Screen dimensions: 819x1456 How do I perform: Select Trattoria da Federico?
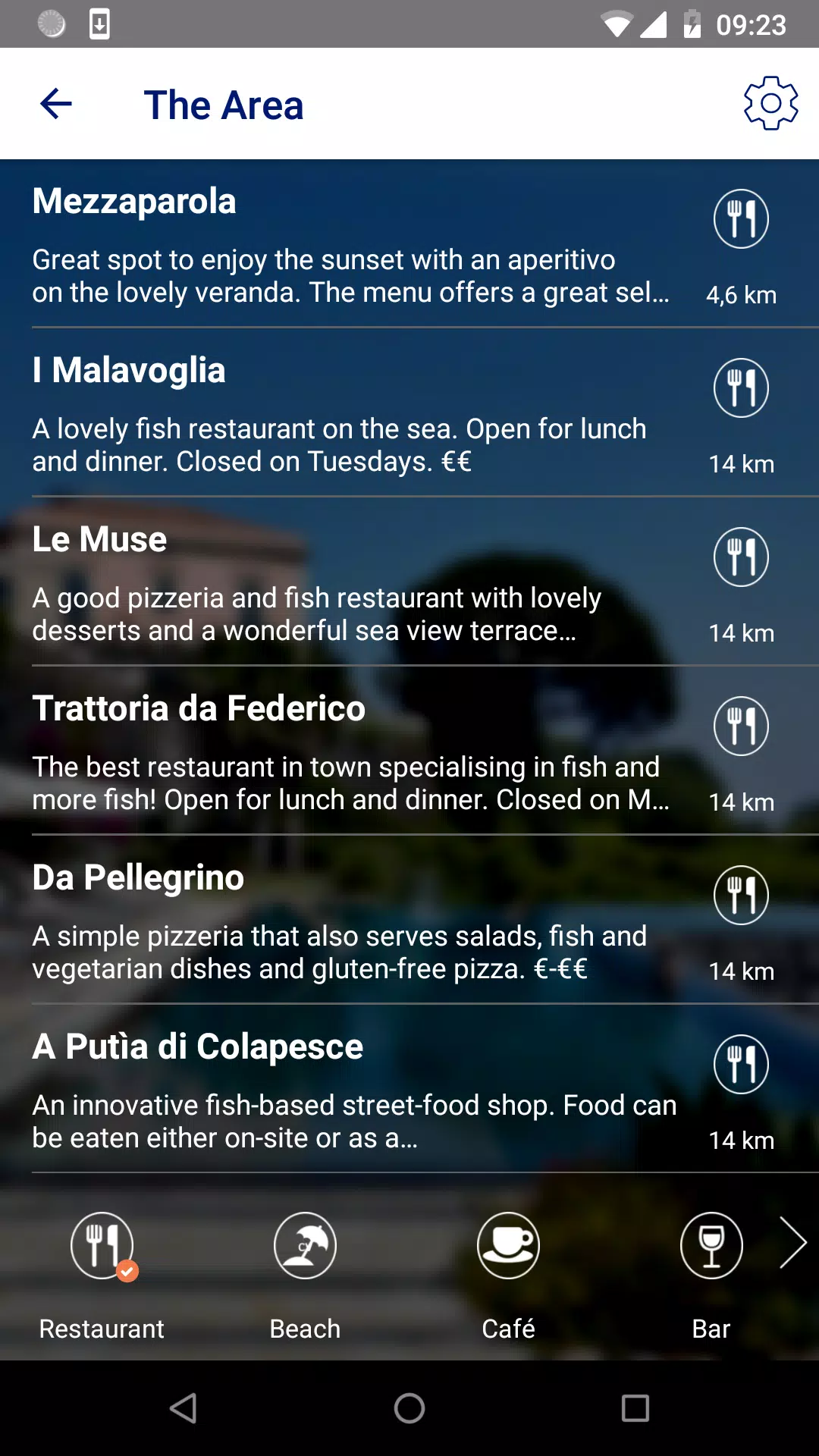point(409,751)
